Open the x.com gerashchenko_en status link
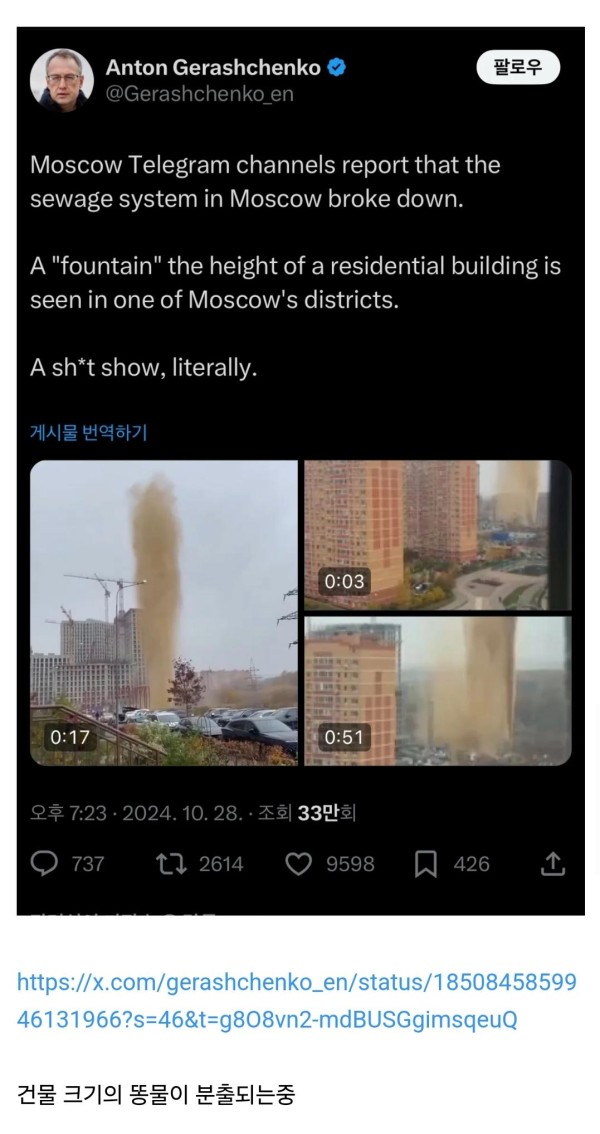 click(296, 1000)
